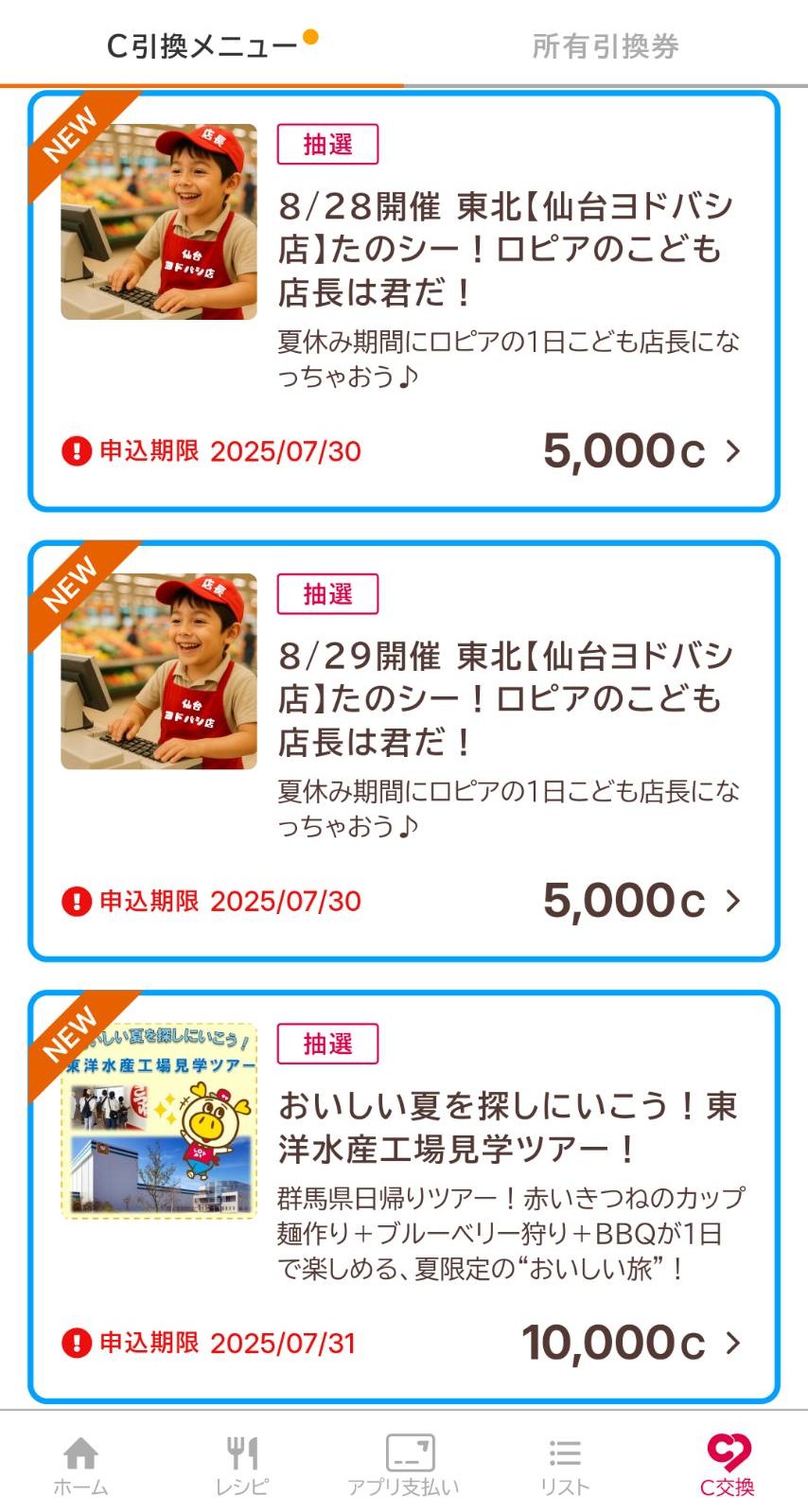Open the レシピ tab
Screen dimensions: 808x1512
(242, 1465)
